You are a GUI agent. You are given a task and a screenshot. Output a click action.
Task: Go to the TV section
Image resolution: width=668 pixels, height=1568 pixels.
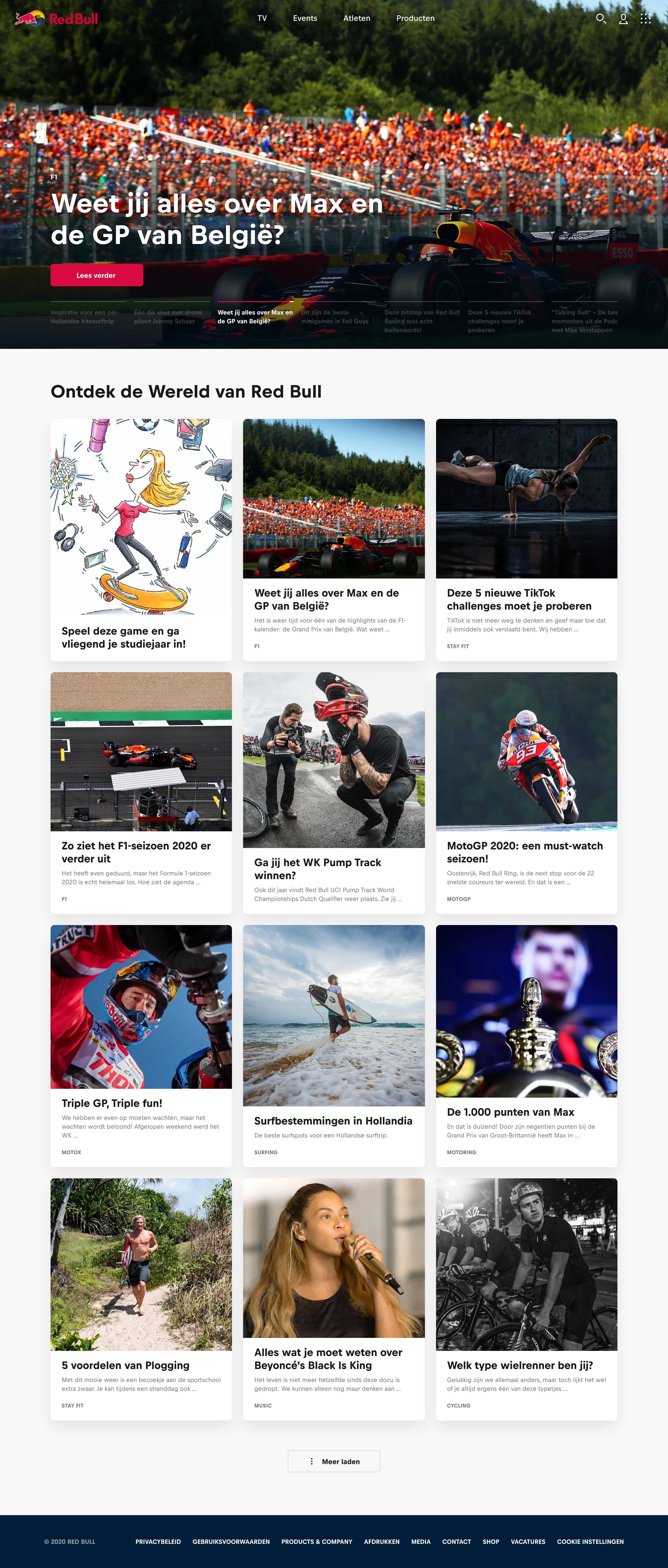tap(262, 18)
